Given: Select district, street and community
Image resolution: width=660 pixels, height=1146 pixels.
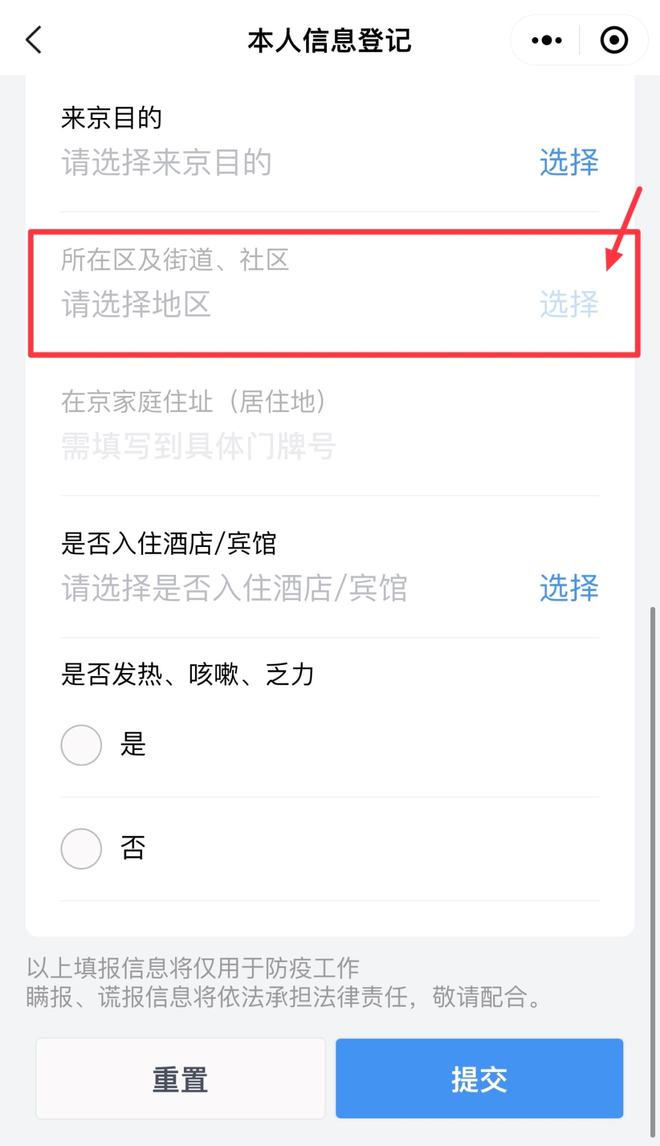Looking at the screenshot, I should tap(568, 304).
